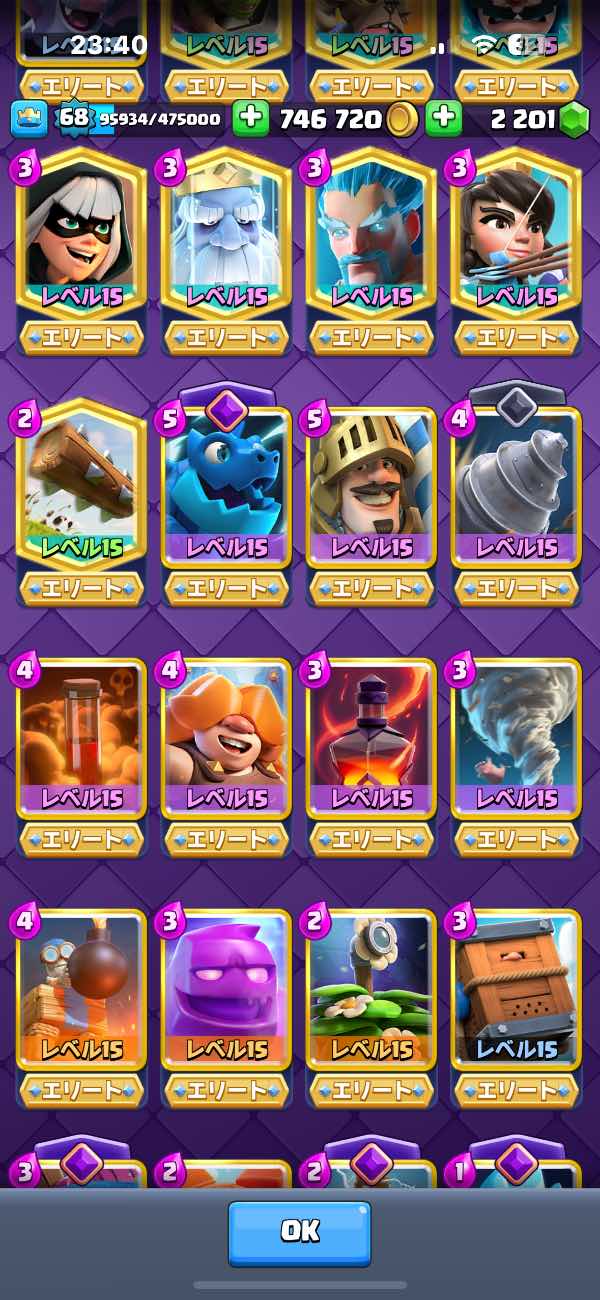This screenshot has width=600, height=1300.
Task: Open the Bandit card
Action: tap(82, 235)
